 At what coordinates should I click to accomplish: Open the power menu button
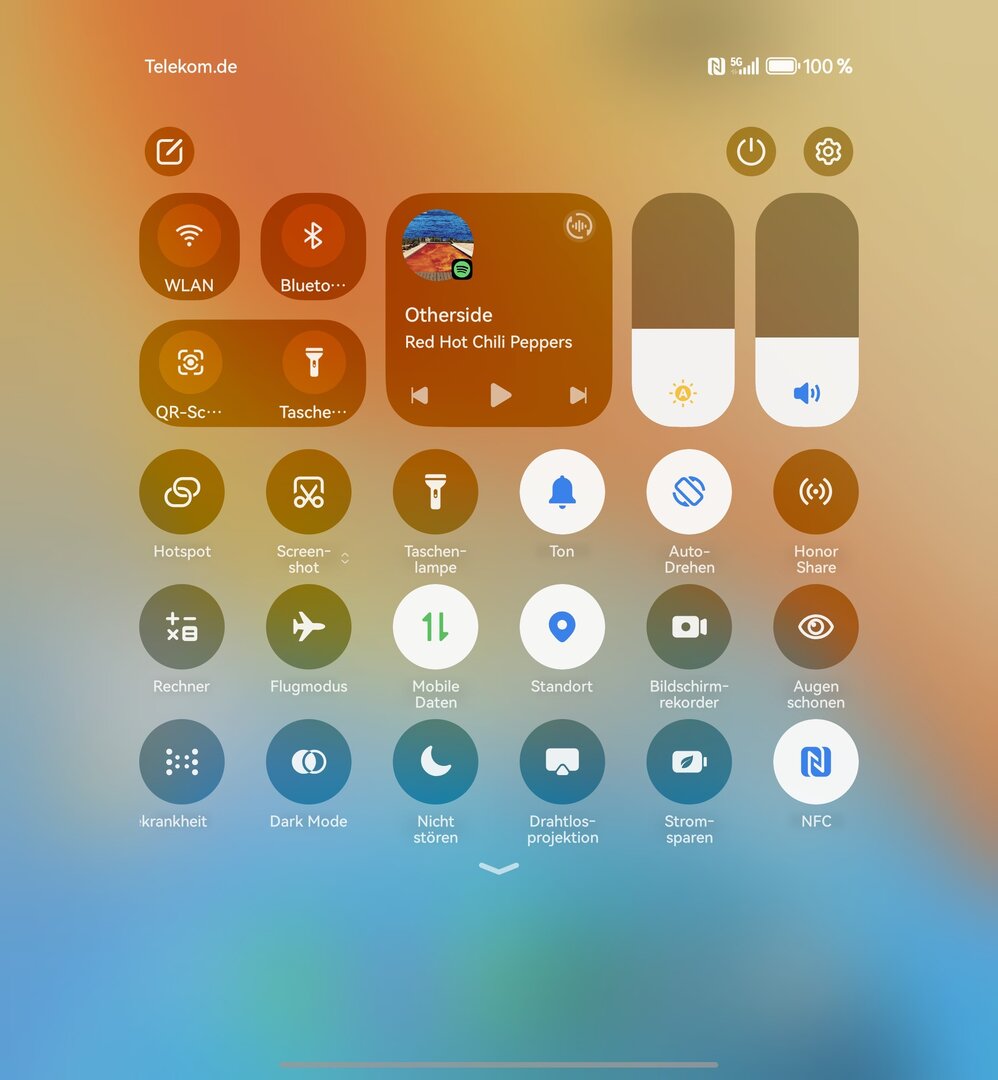(750, 152)
